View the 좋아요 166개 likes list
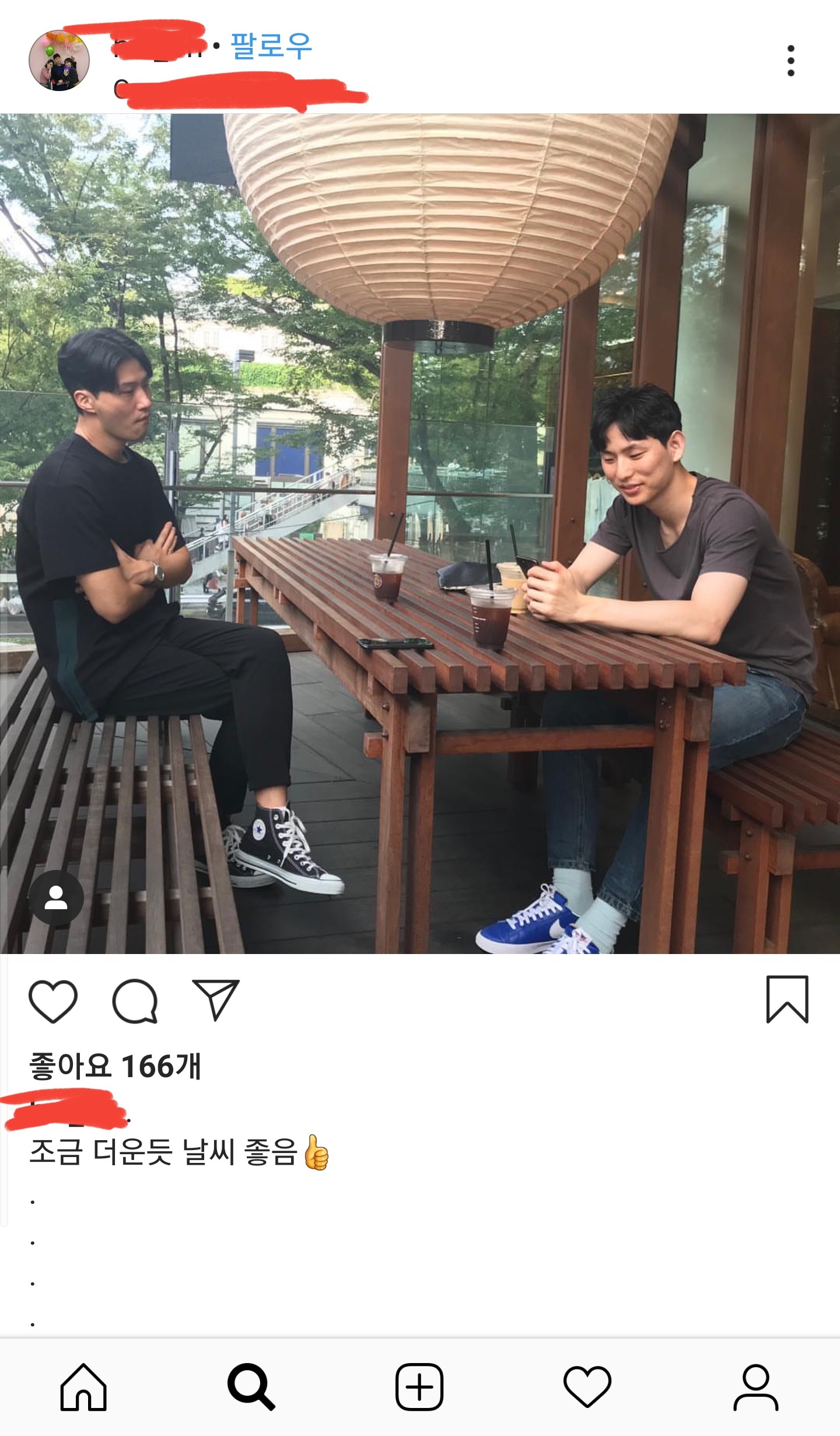840x1436 pixels. pyautogui.click(x=115, y=1067)
